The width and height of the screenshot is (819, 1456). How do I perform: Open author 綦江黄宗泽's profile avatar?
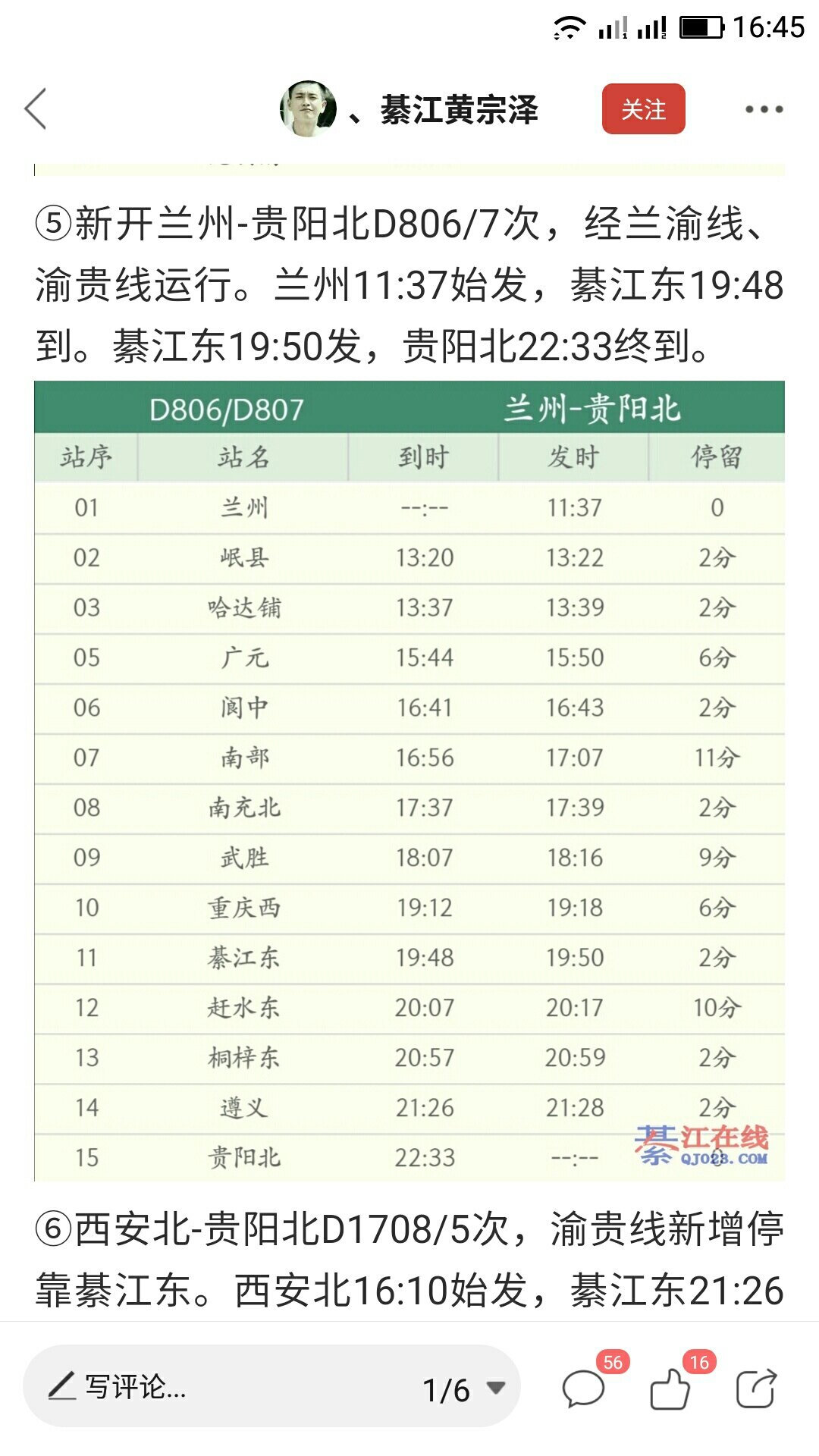pos(309,109)
